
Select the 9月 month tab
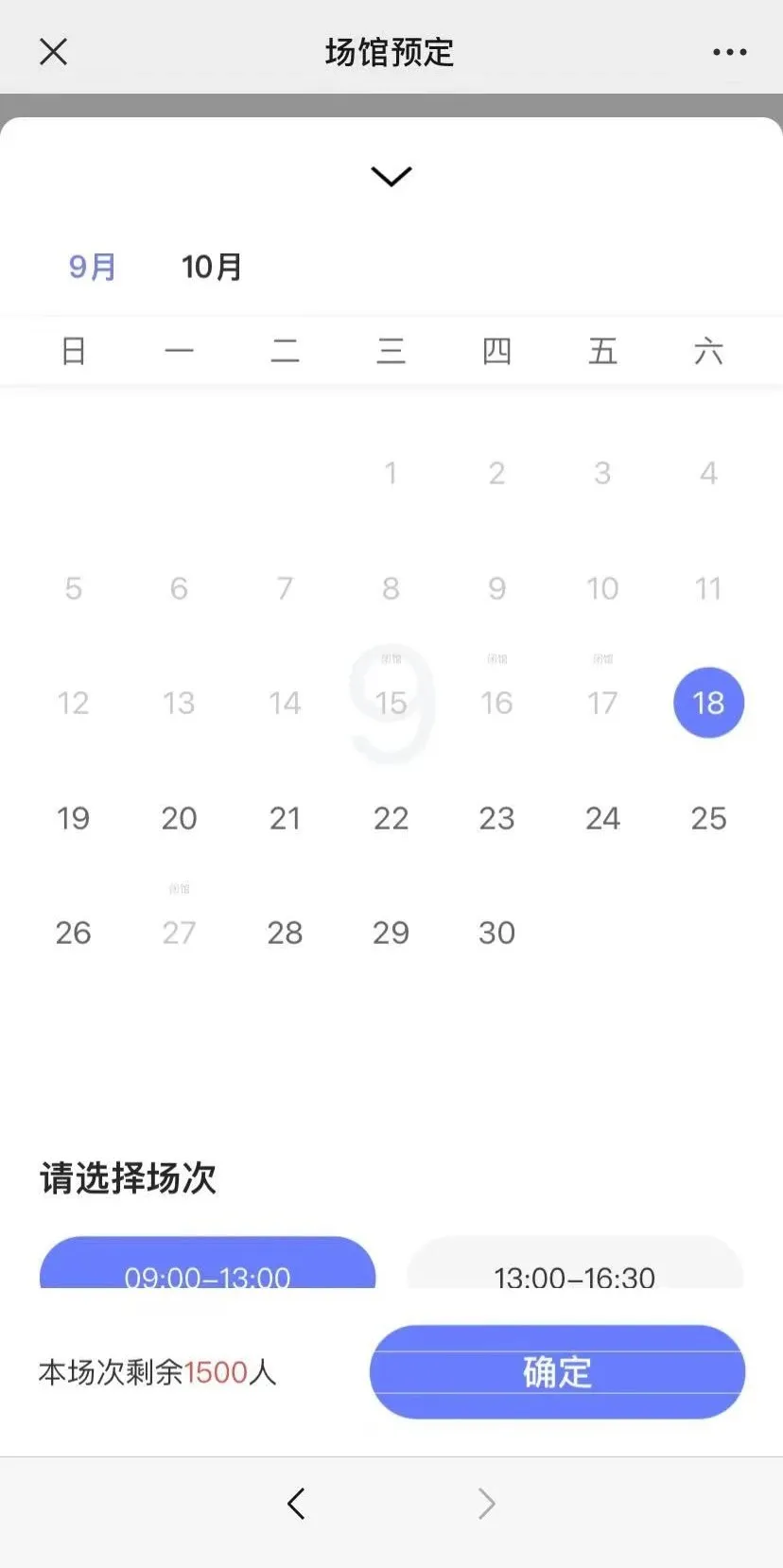coord(92,267)
